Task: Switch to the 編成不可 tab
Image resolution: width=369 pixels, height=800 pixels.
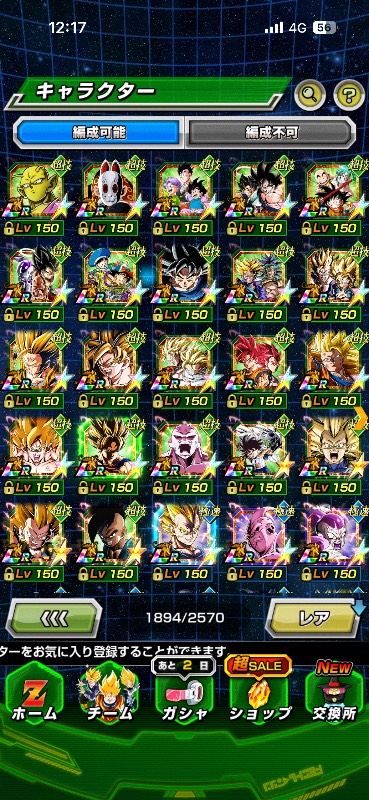Action: tap(271, 133)
